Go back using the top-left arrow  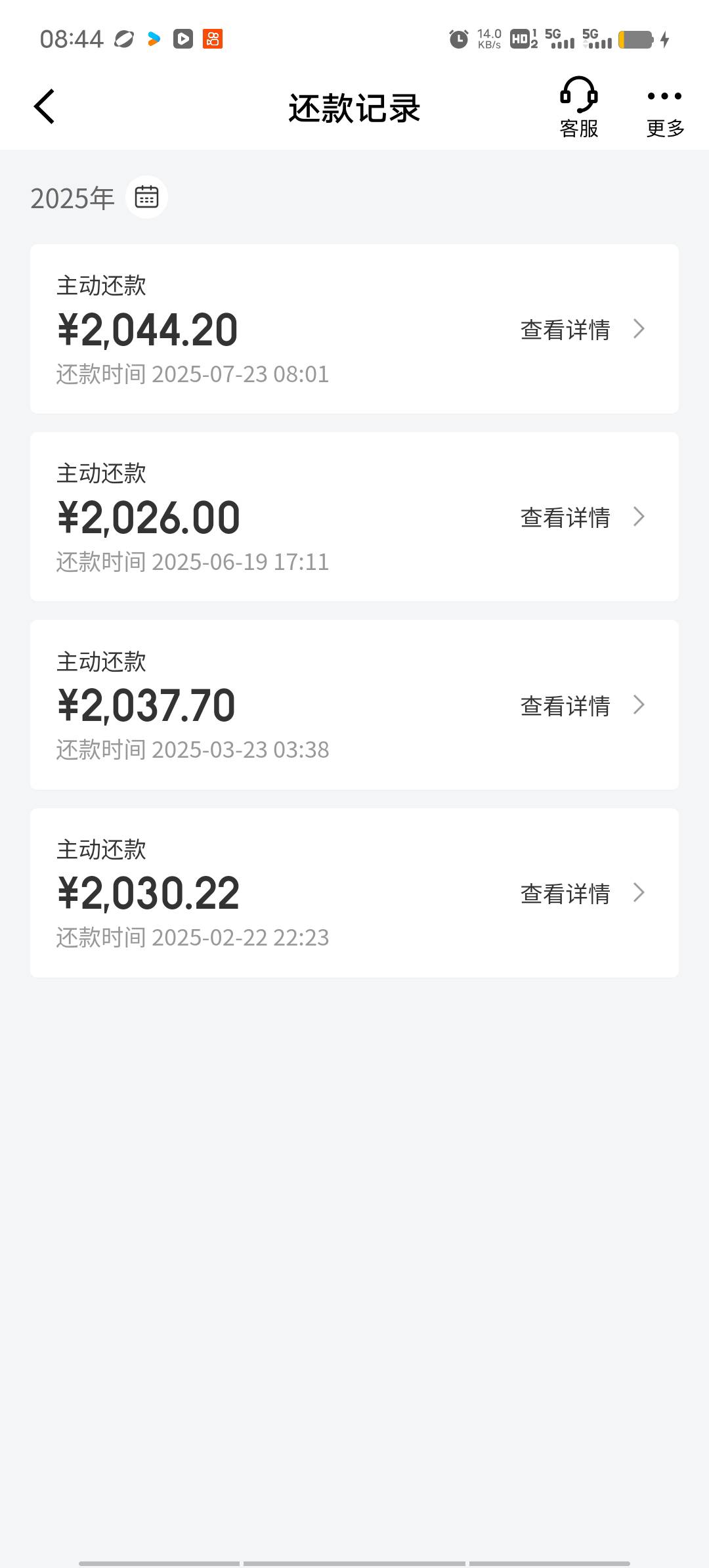click(x=44, y=106)
